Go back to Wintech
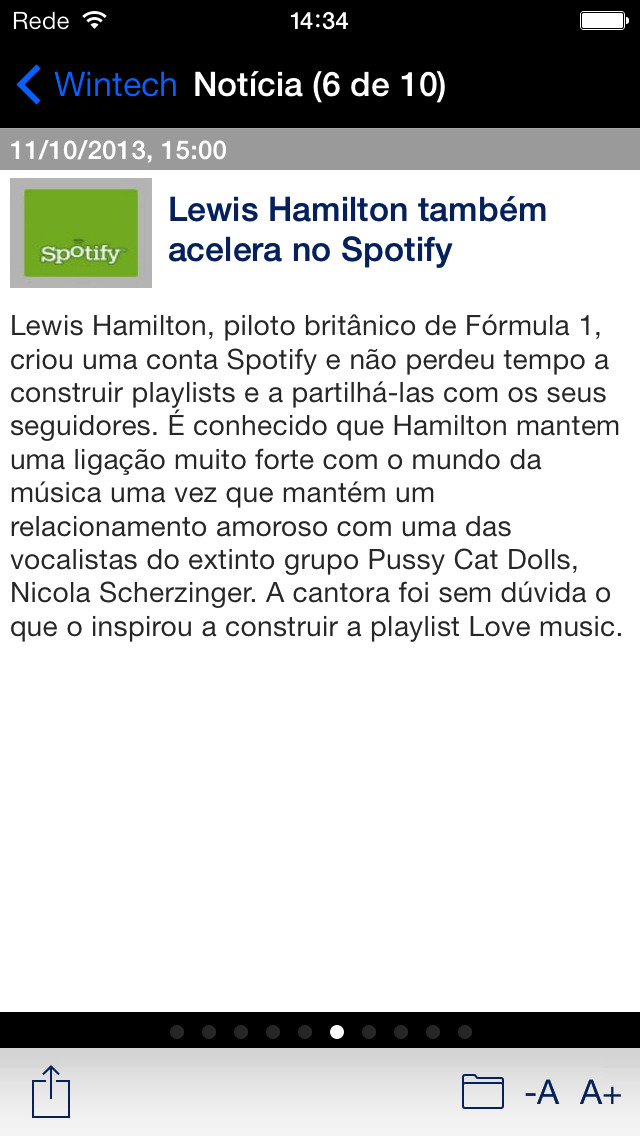640x1136 pixels. [x=96, y=85]
